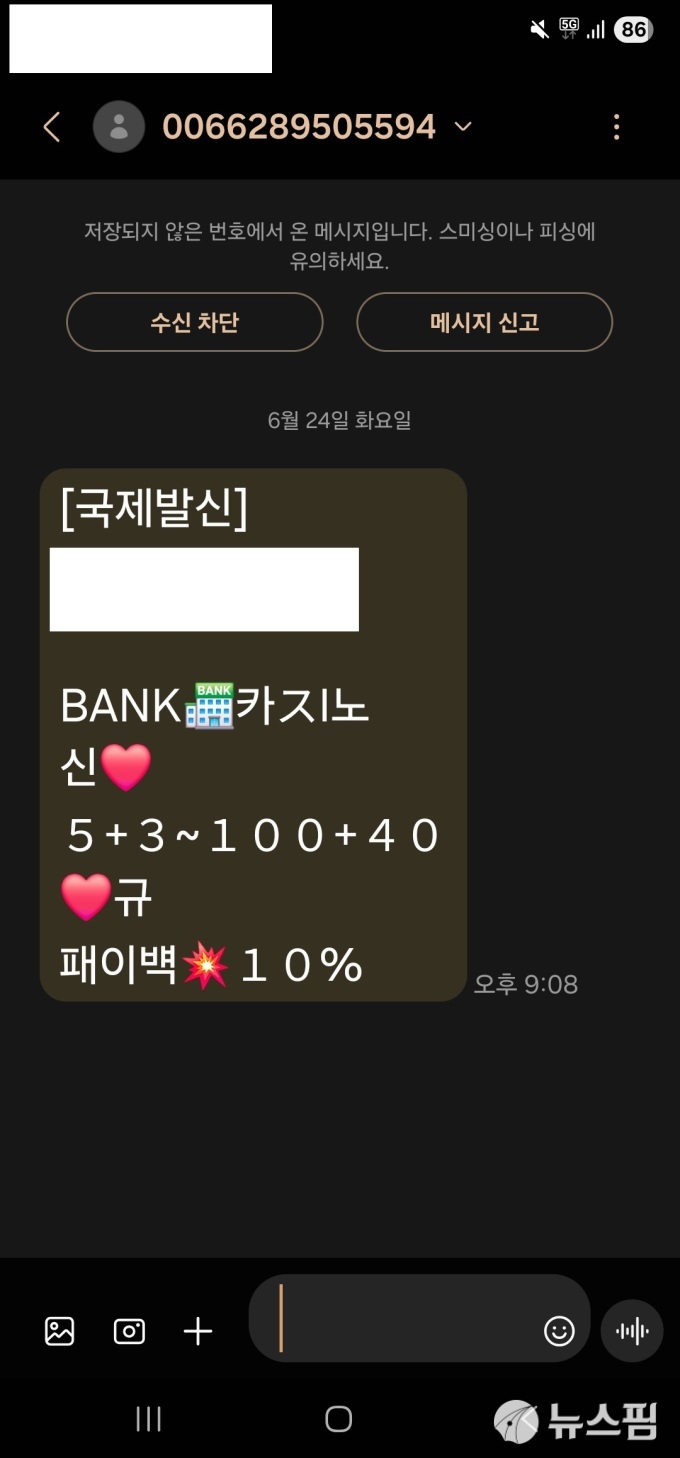Go back to the message list

tap(52, 127)
